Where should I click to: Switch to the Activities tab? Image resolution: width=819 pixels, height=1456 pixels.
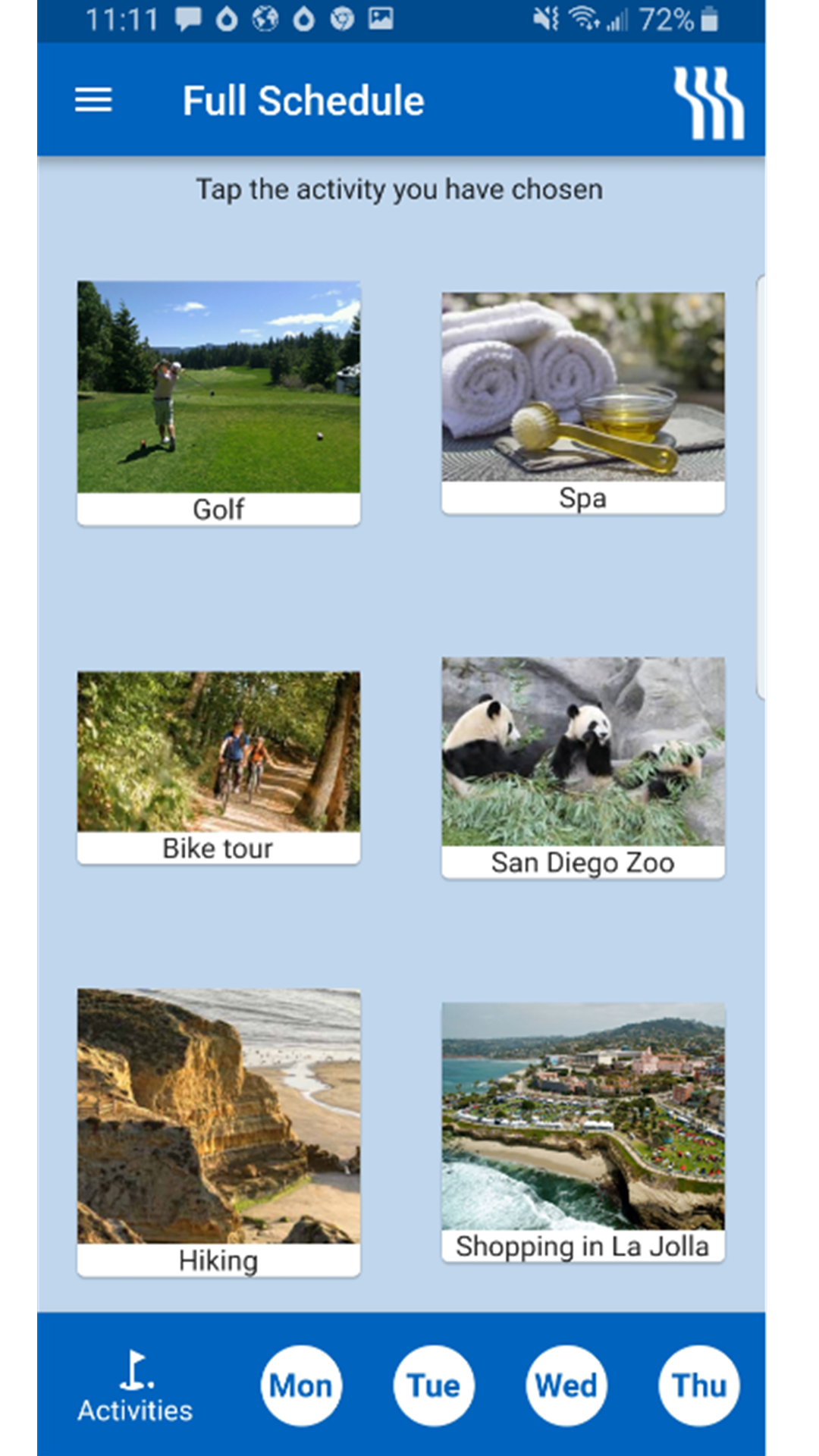pos(135,1385)
